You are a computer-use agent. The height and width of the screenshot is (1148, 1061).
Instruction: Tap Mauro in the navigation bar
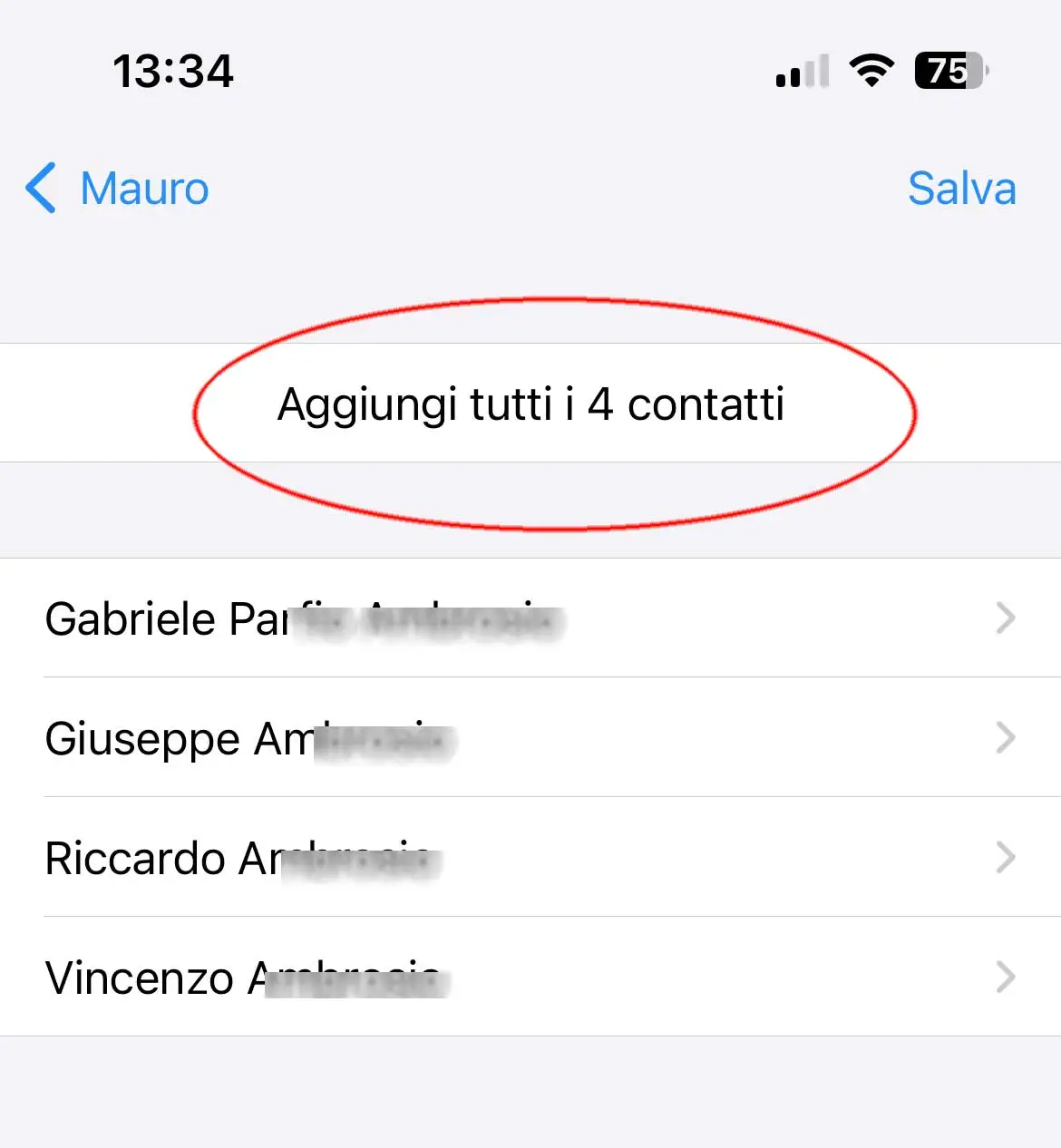[143, 189]
